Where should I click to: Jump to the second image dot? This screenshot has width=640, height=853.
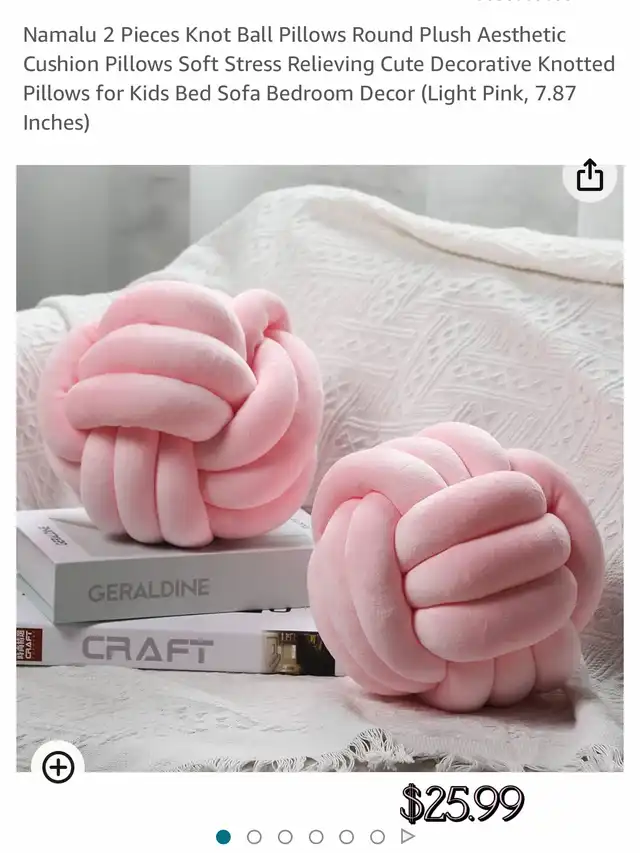pos(254,837)
